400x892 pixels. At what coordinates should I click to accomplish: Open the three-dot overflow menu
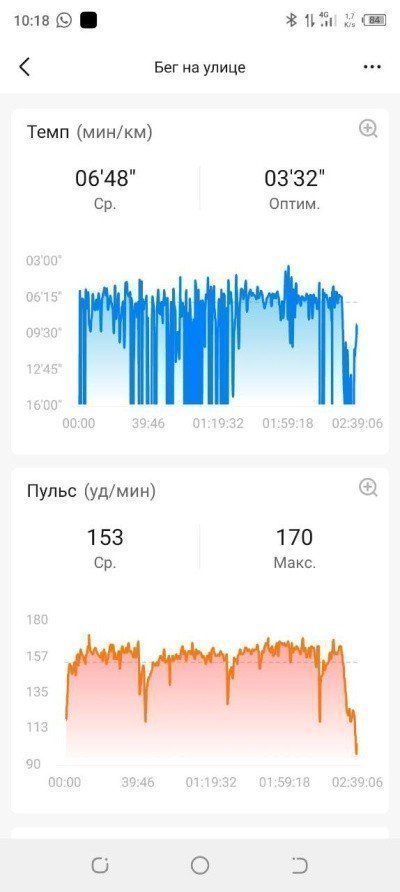(x=372, y=67)
